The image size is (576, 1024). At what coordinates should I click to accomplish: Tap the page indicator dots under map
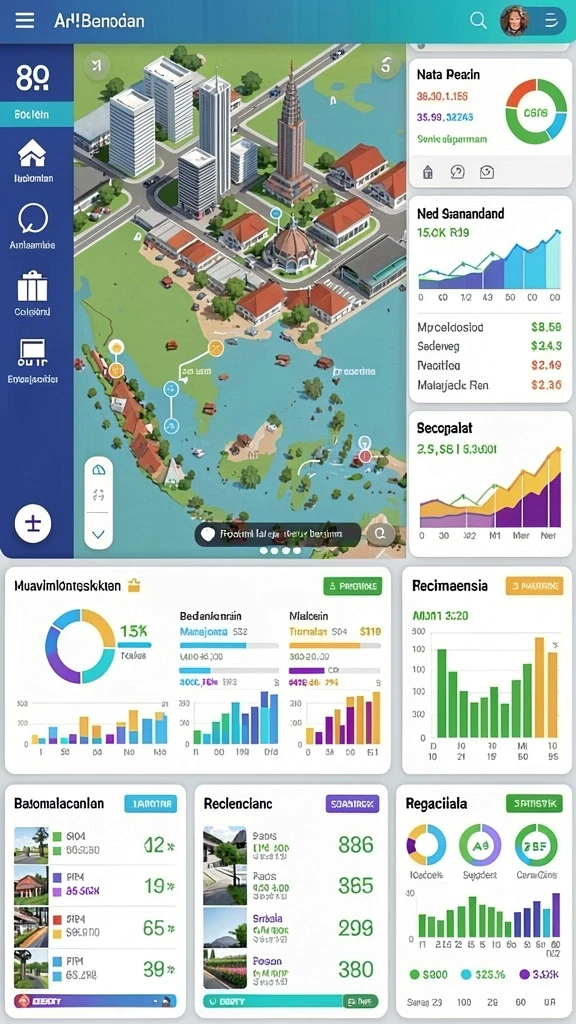[280, 551]
